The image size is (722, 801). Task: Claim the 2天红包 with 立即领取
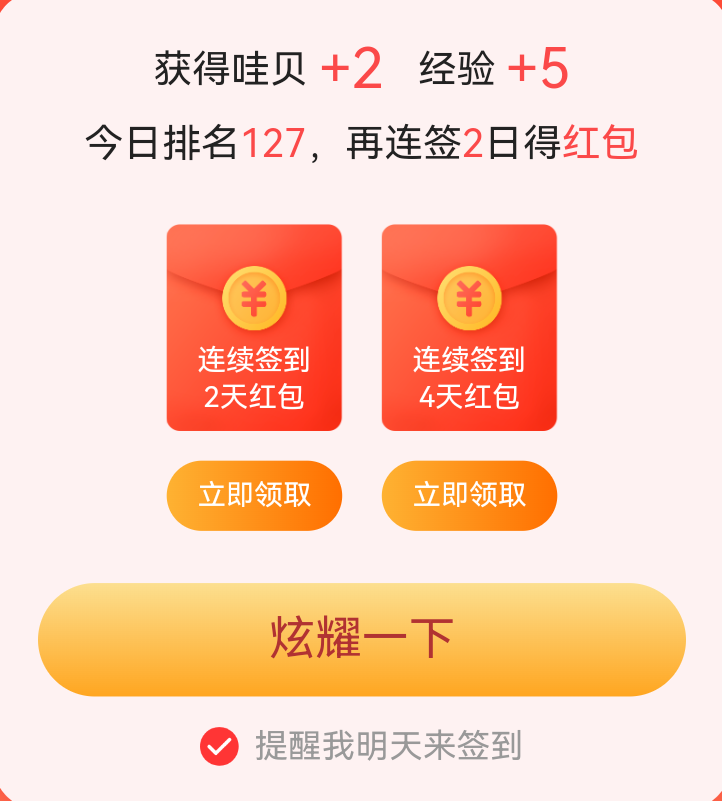pos(254,495)
